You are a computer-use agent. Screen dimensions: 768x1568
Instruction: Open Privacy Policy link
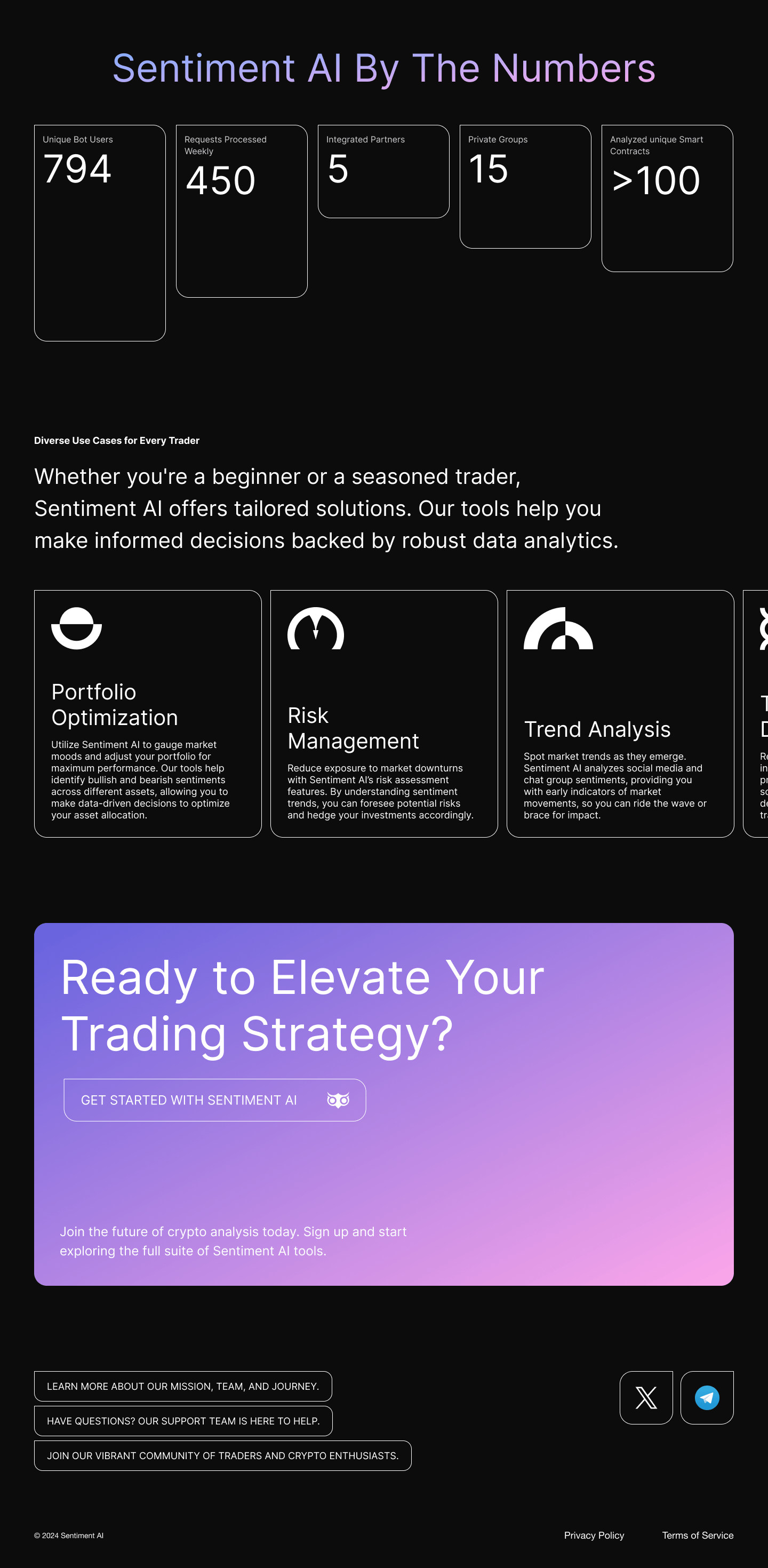(x=594, y=1535)
